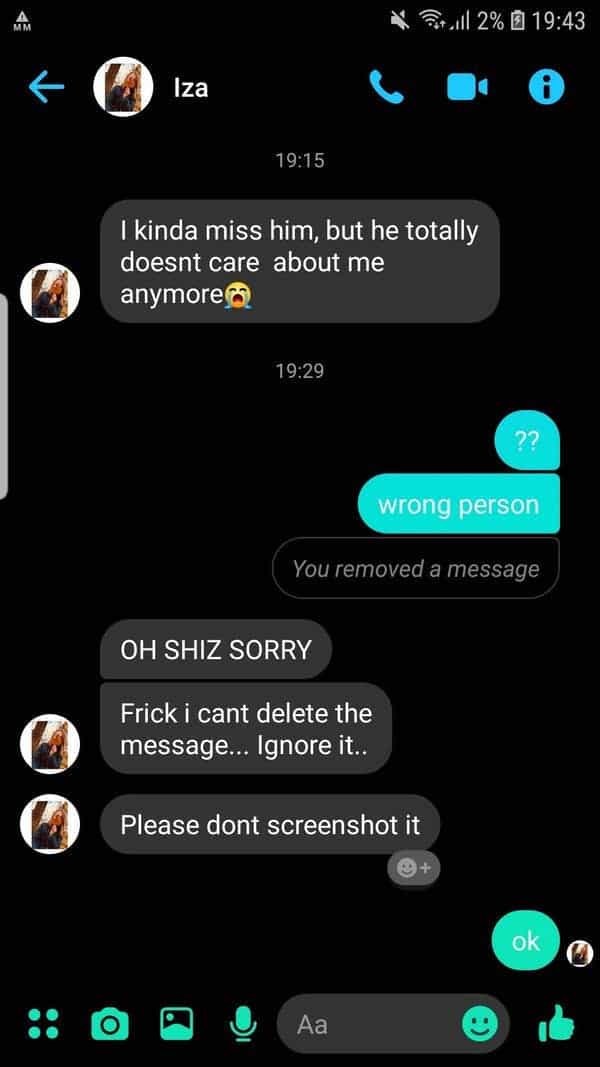The height and width of the screenshot is (1067, 600).
Task: Record a voice message with the microphone
Action: [243, 1024]
